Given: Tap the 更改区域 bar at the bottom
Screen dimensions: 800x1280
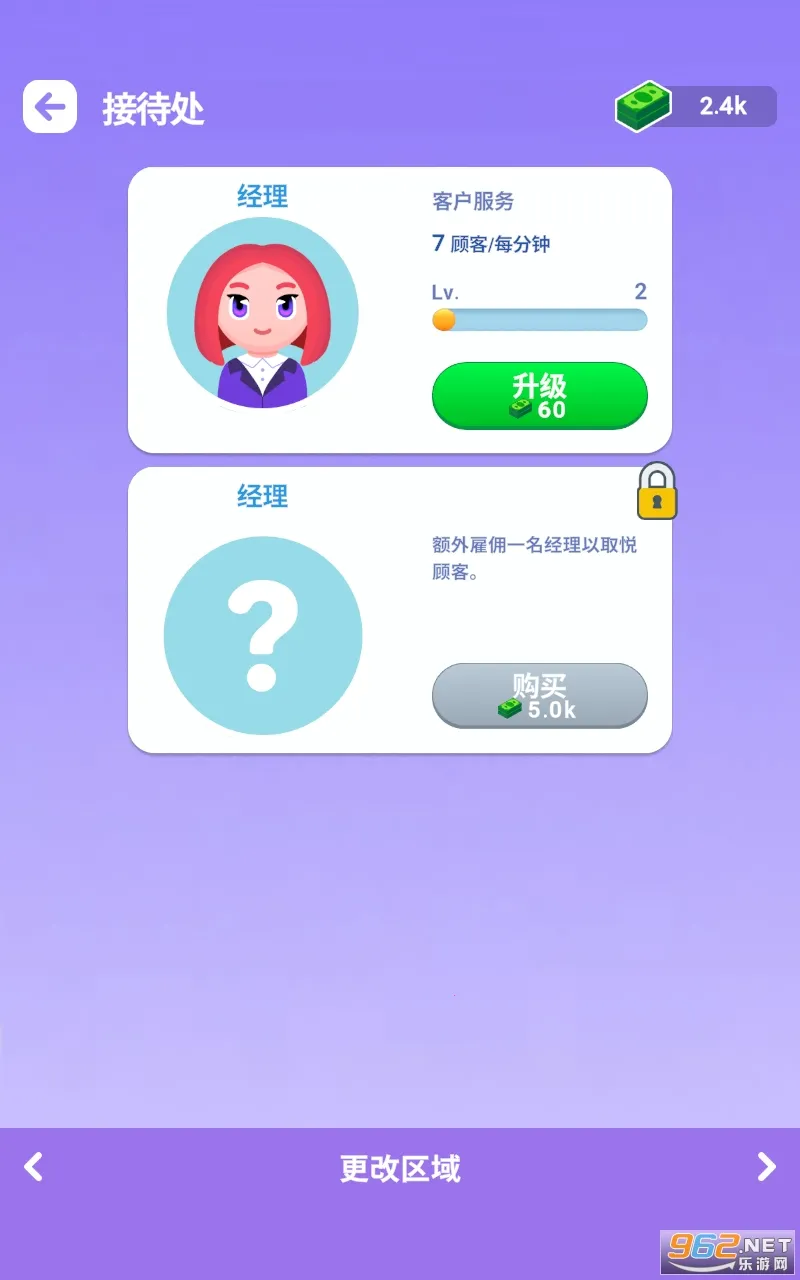Looking at the screenshot, I should pos(400,1166).
